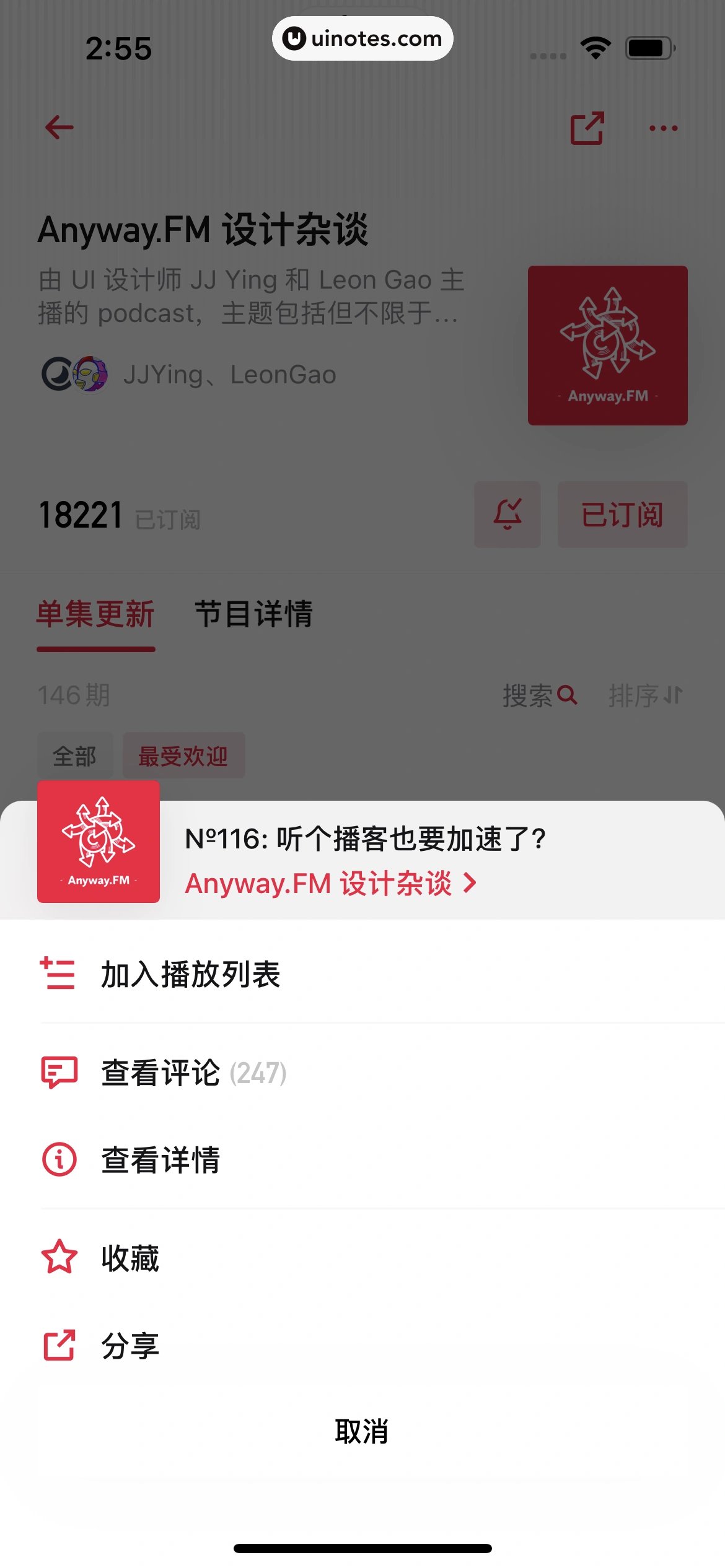Screen dimensions: 725x1568
Task: Click the comment bubble icon beside 查看评论
Action: (x=59, y=1073)
